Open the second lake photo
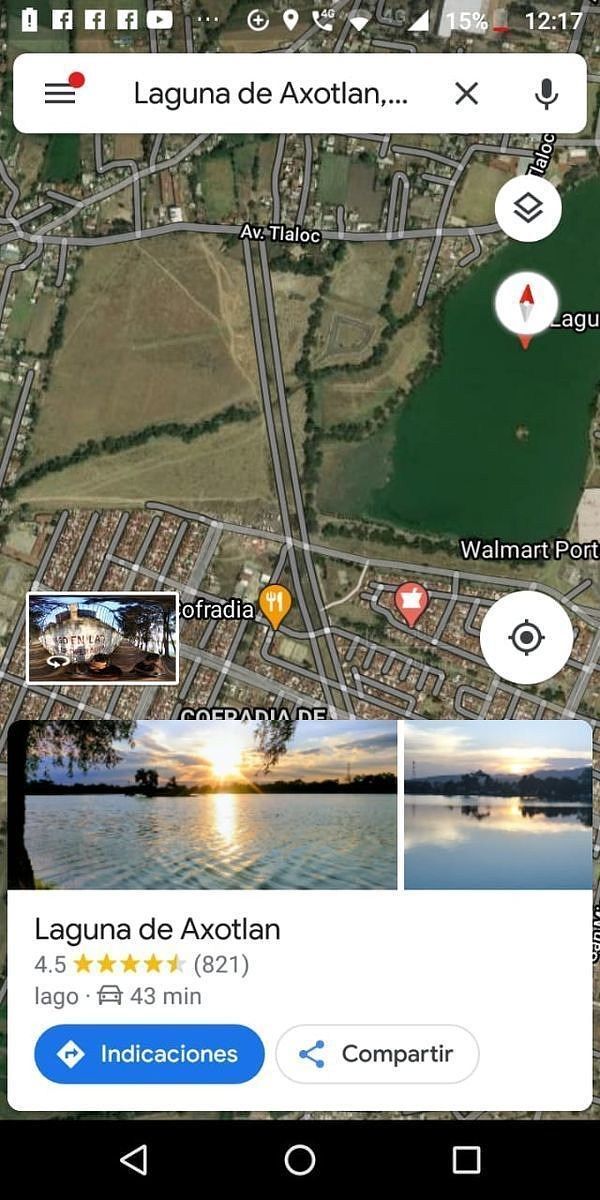Image resolution: width=600 pixels, height=1200 pixels. click(497, 805)
